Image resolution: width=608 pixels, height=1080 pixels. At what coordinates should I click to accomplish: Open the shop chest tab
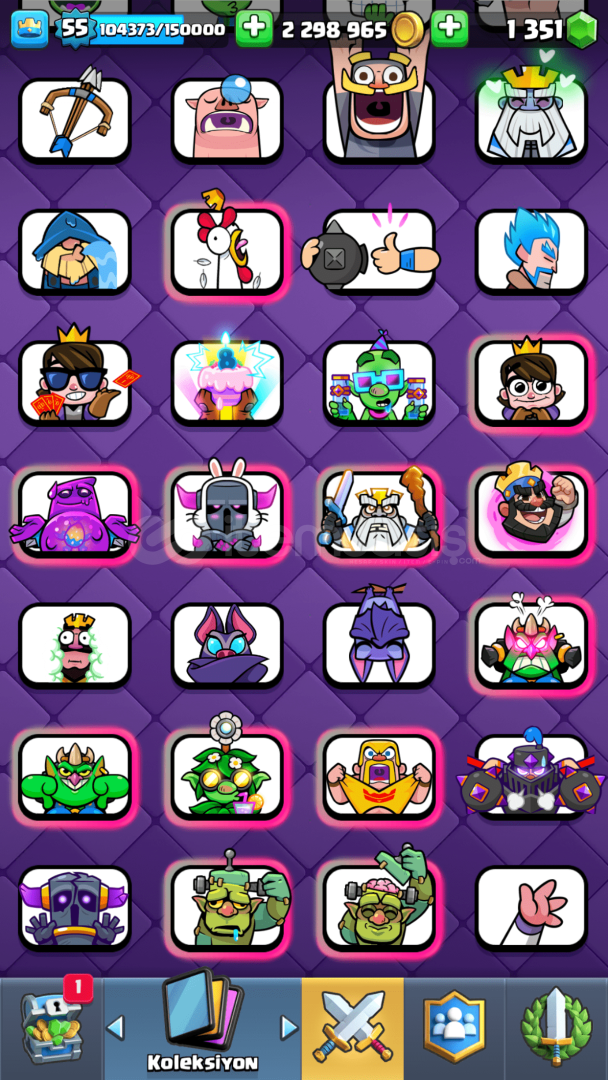51,1028
